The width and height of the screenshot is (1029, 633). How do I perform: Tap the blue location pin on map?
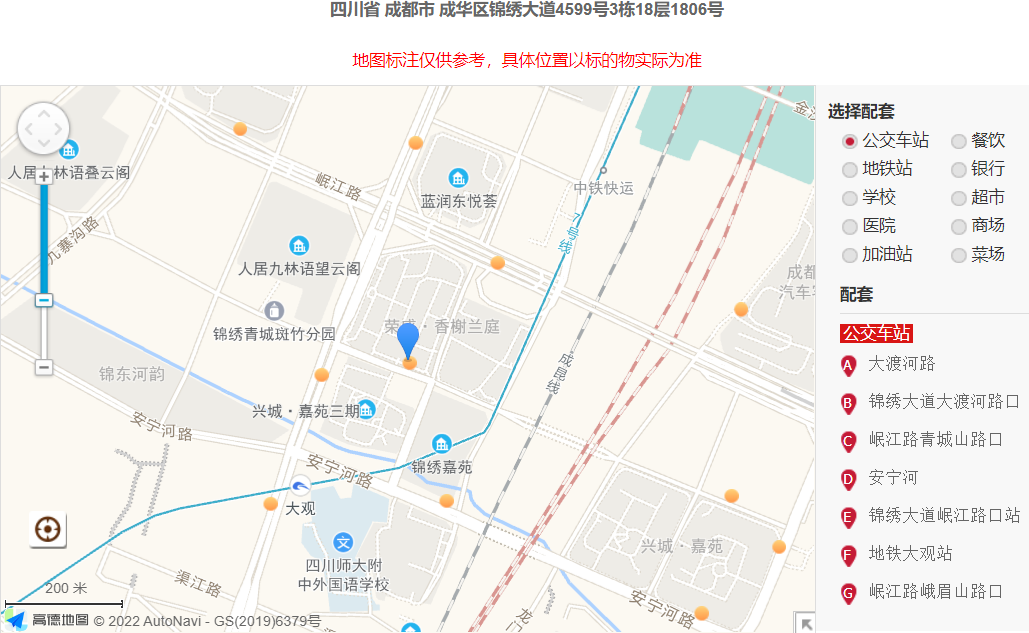[x=408, y=340]
